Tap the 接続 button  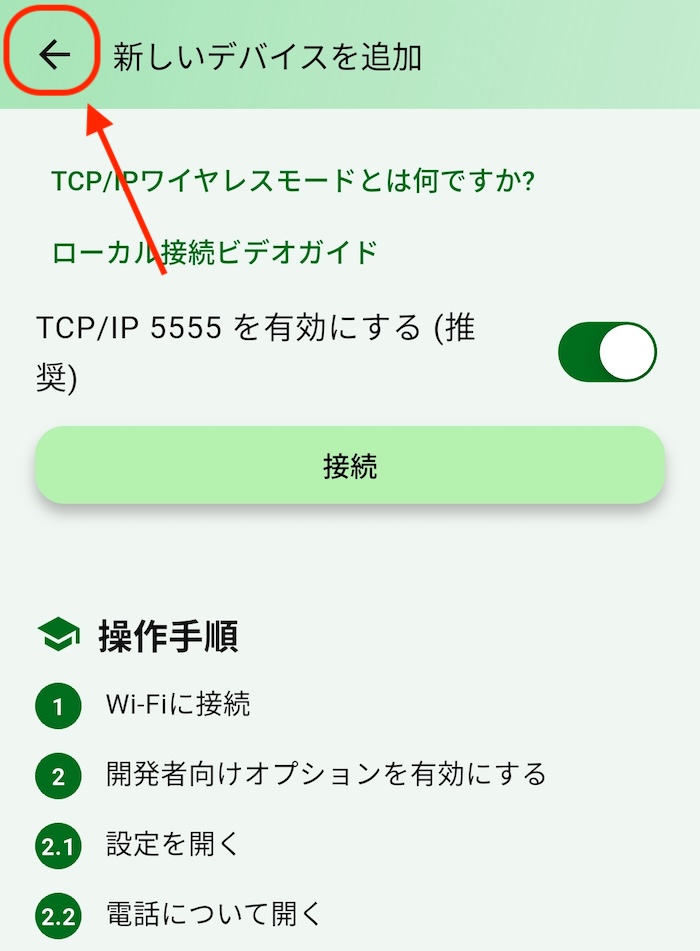[350, 466]
